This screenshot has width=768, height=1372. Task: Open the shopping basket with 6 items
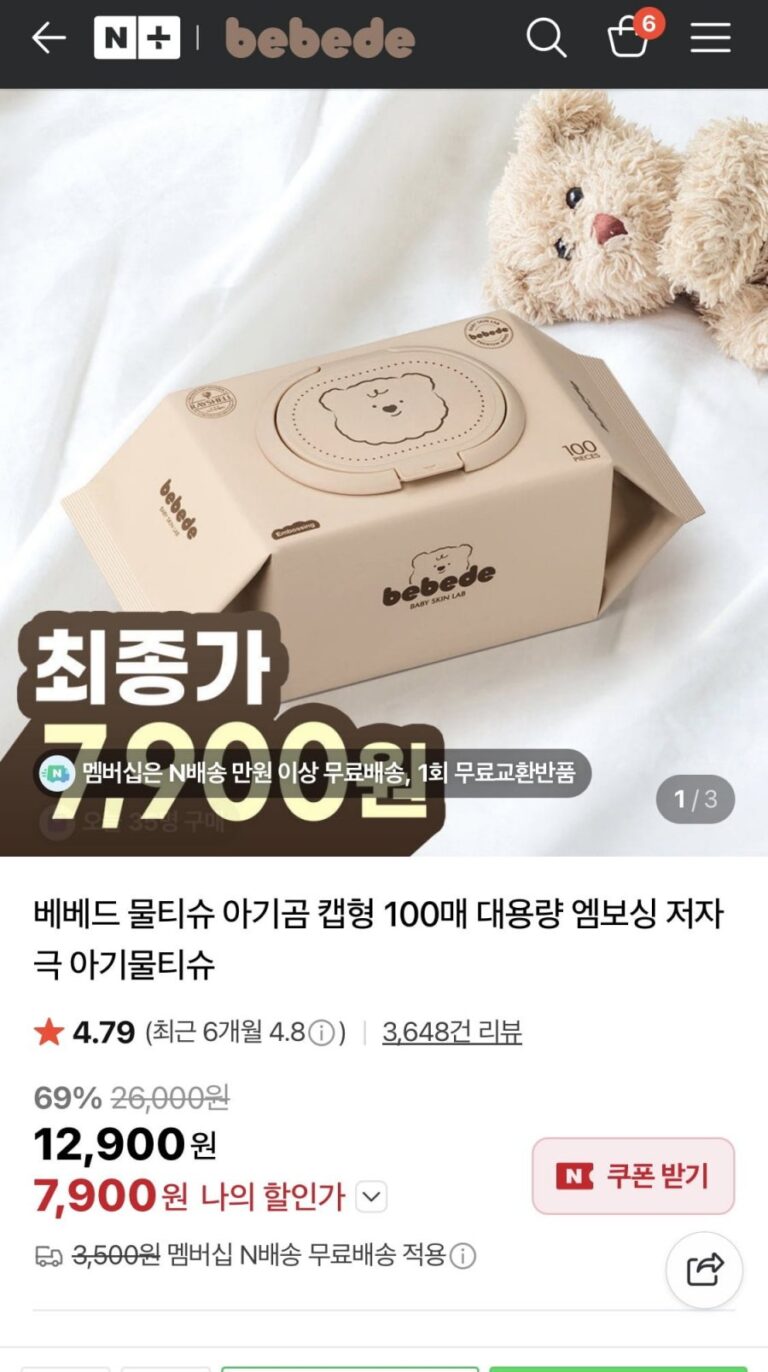(630, 39)
